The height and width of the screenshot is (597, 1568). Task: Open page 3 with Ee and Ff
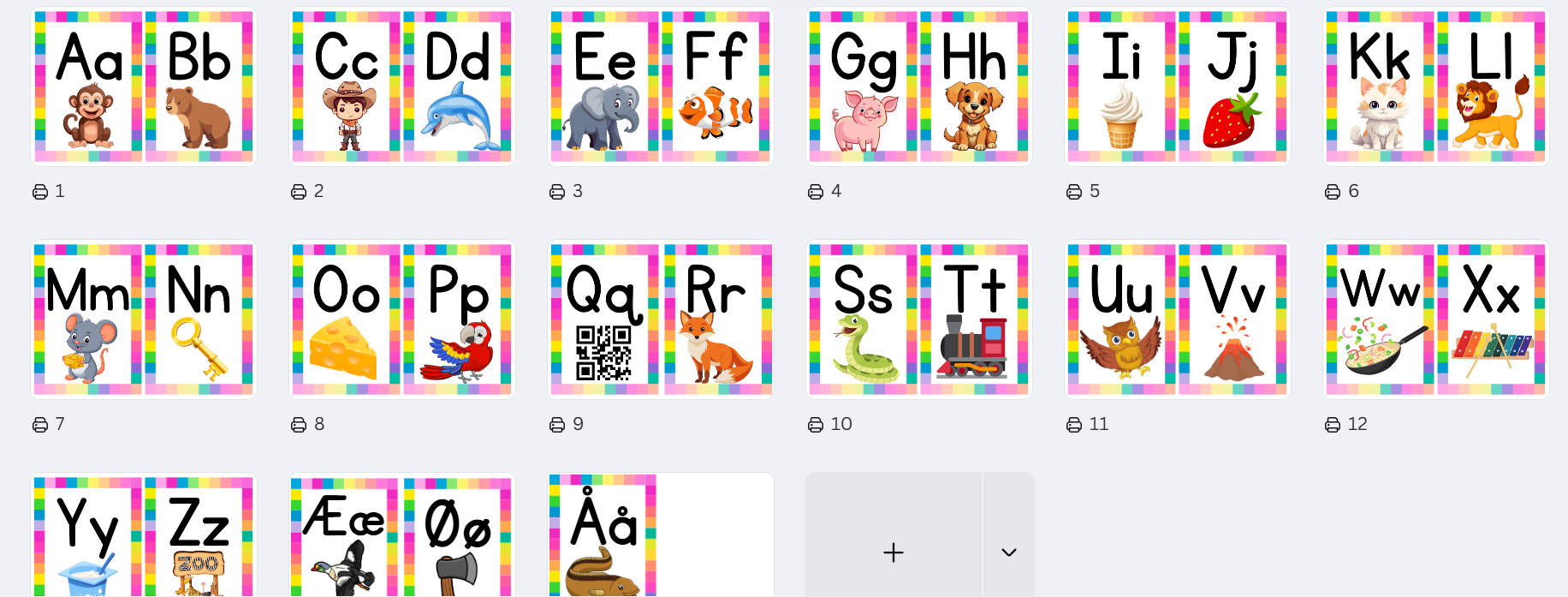(661, 87)
